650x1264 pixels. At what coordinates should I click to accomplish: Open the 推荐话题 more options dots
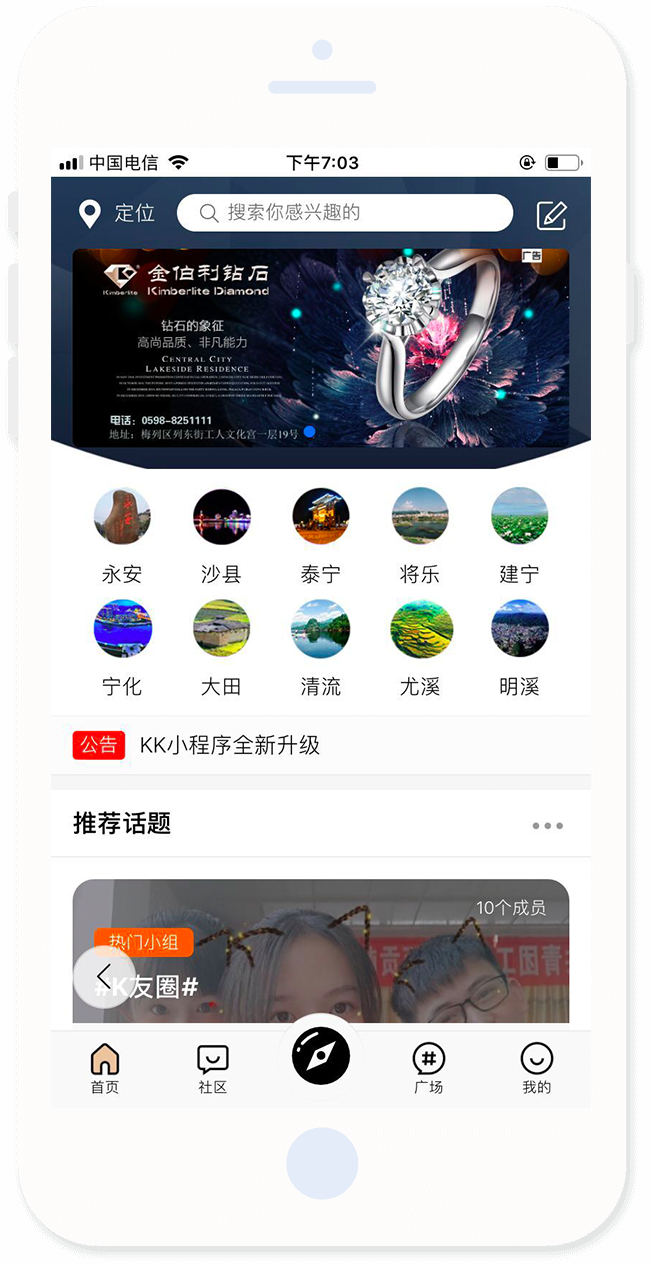pos(547,826)
